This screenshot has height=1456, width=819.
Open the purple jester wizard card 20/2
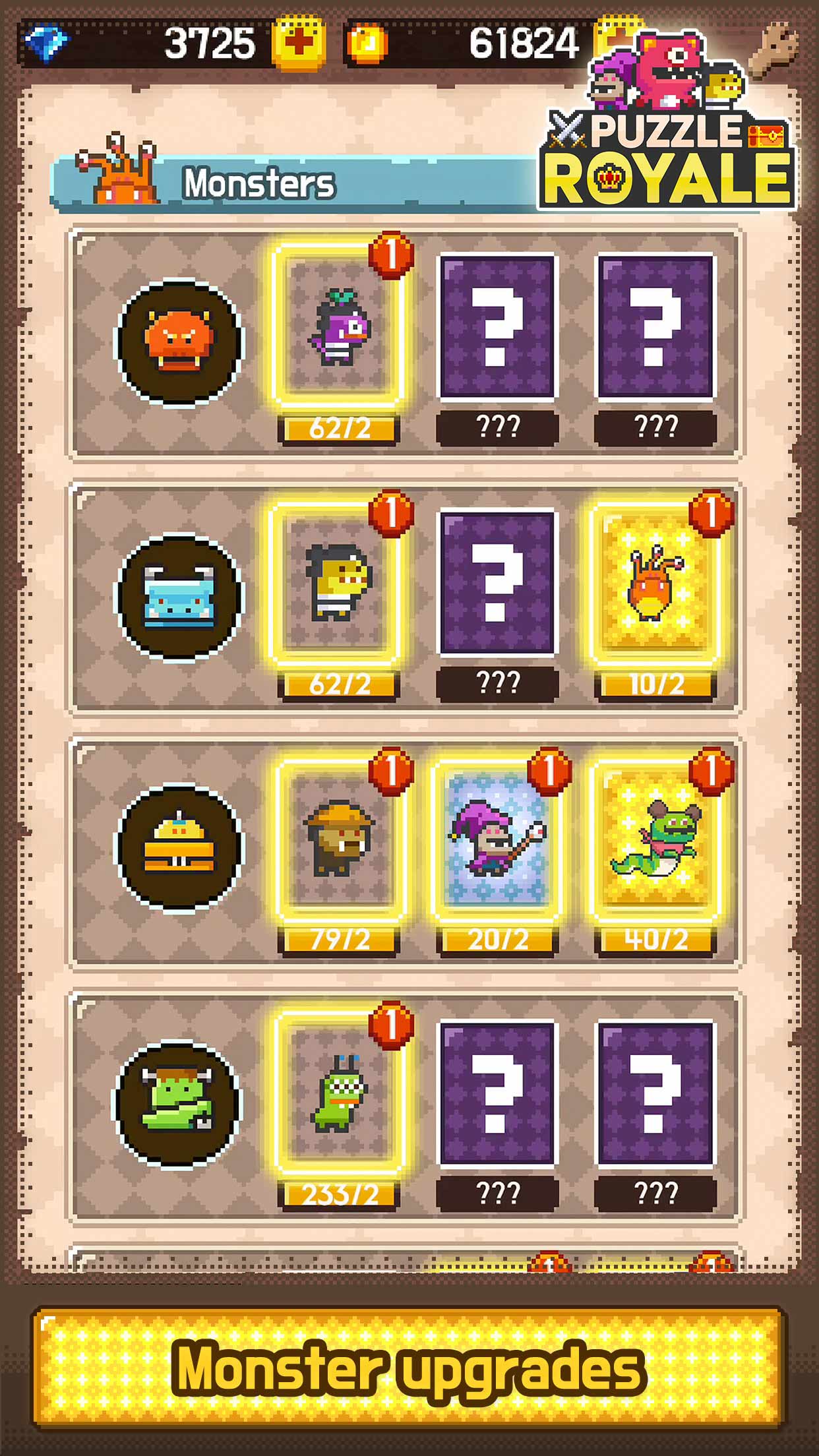[x=497, y=839]
